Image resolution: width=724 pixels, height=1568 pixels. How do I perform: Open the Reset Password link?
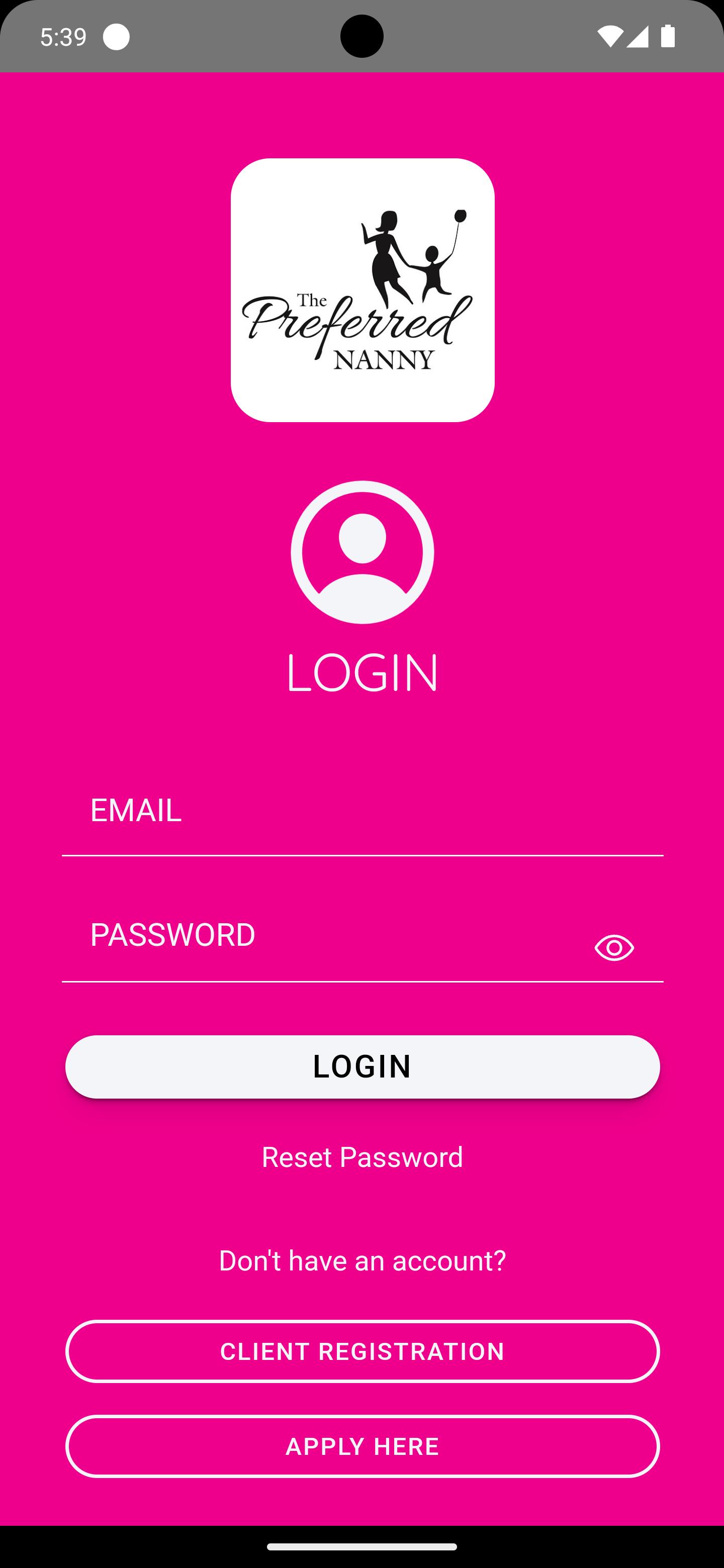[363, 1157]
